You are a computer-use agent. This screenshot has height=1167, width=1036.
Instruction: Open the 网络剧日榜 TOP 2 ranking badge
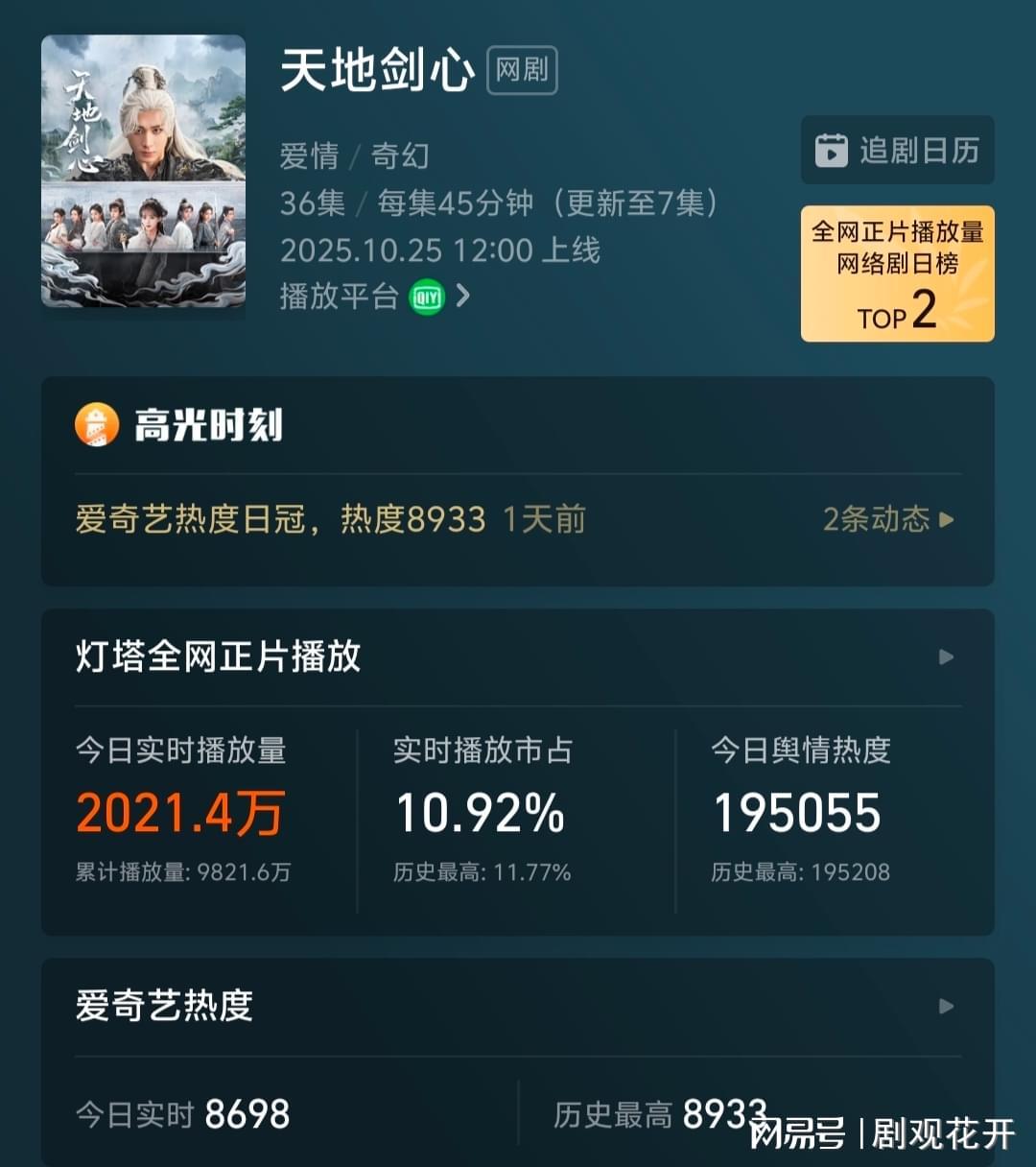[x=897, y=274]
